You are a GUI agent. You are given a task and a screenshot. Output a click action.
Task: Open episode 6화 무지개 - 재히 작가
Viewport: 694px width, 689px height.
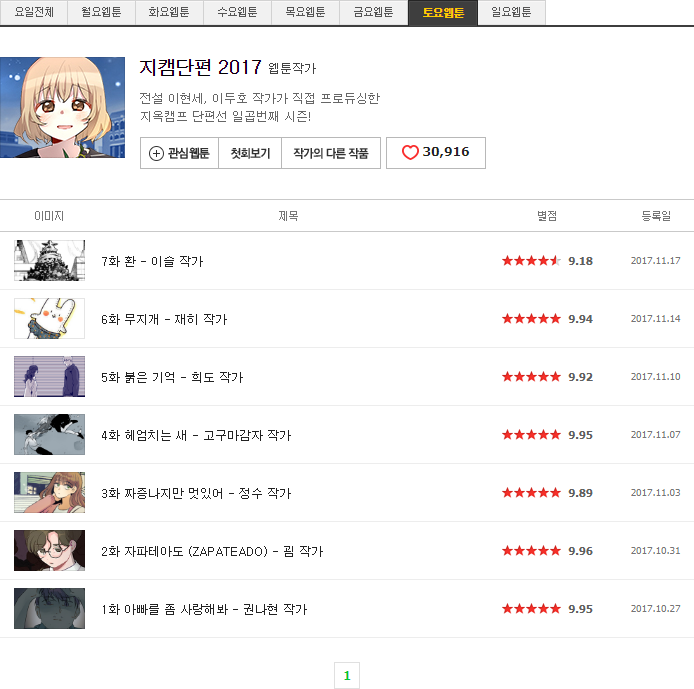click(164, 319)
